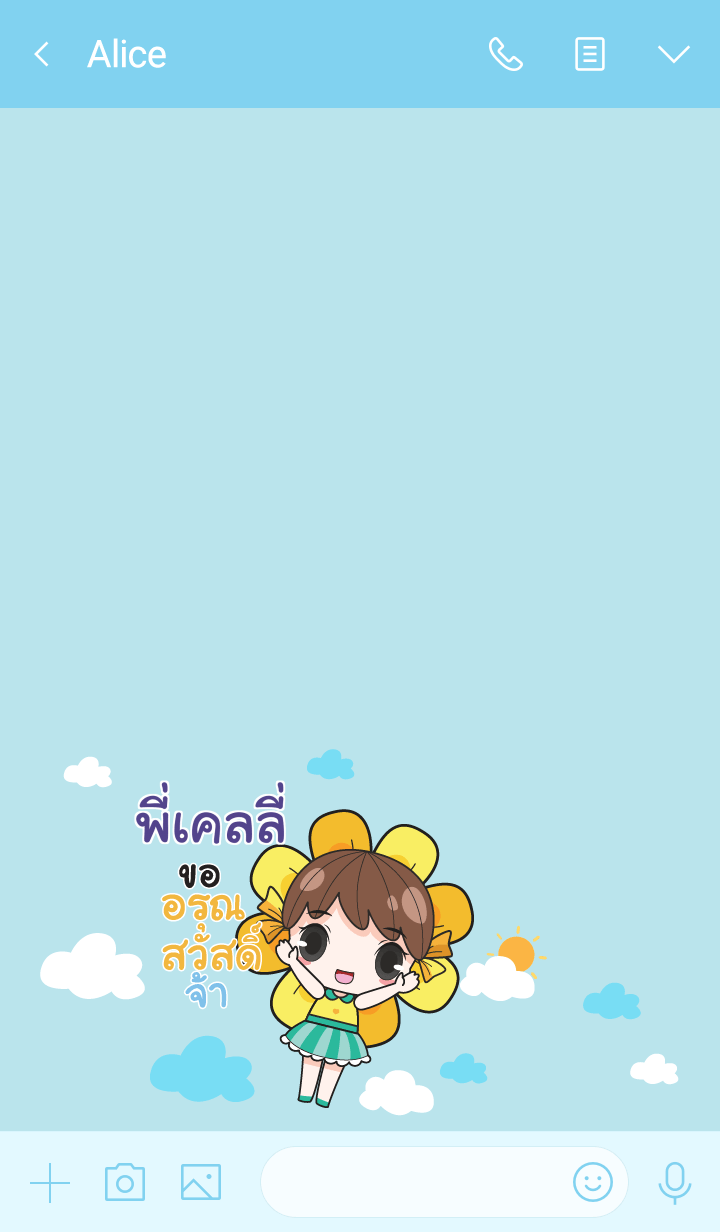
Task: Pick an image from the gallery
Action: (201, 1182)
